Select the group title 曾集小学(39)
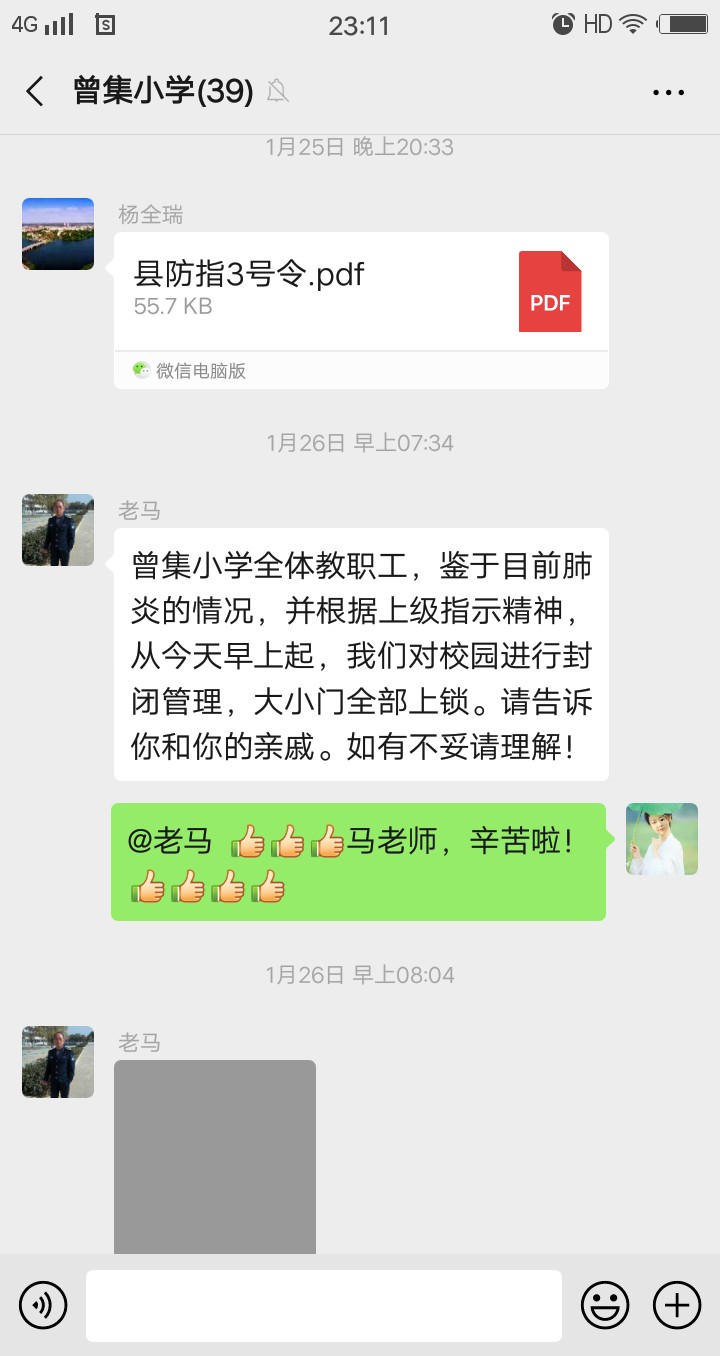720x1356 pixels. 162,90
